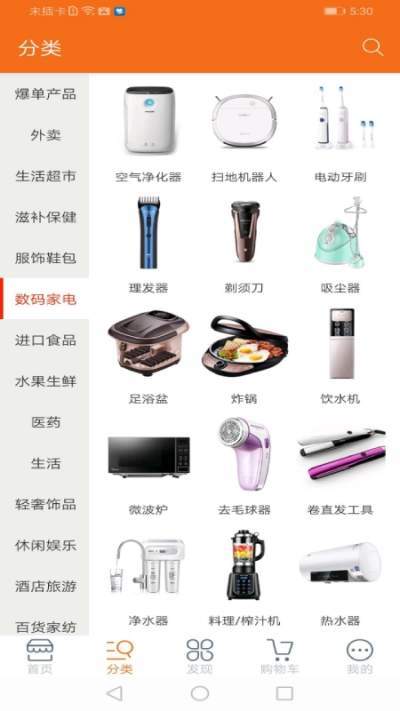Switch to the 进口食品 category
Image resolution: width=400 pixels, height=711 pixels.
(x=45, y=340)
